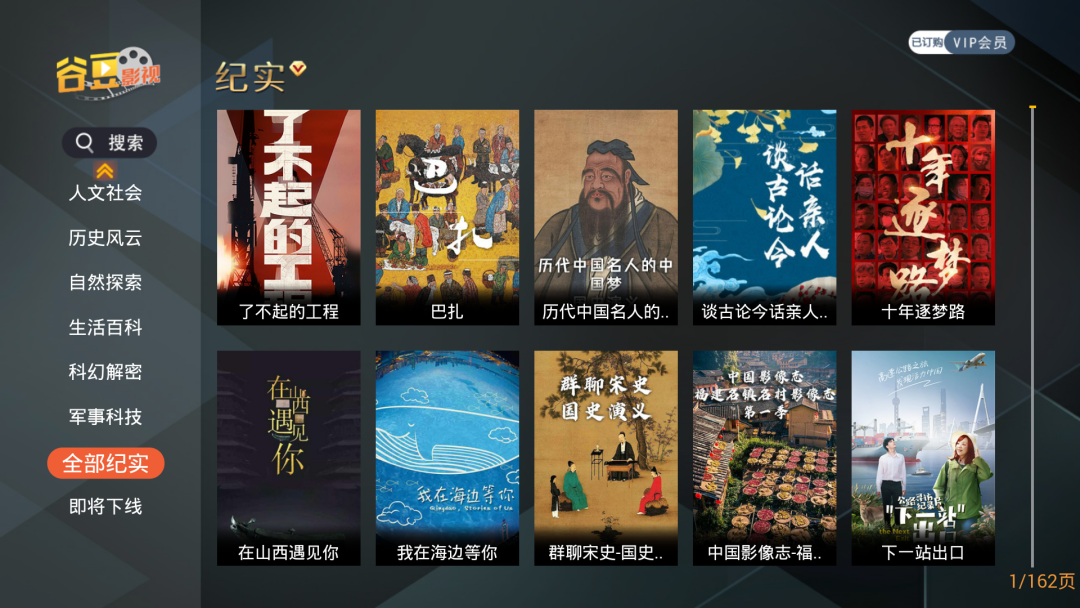Watch 历代中国名人的中国梦
The width and height of the screenshot is (1080, 608).
click(606, 217)
